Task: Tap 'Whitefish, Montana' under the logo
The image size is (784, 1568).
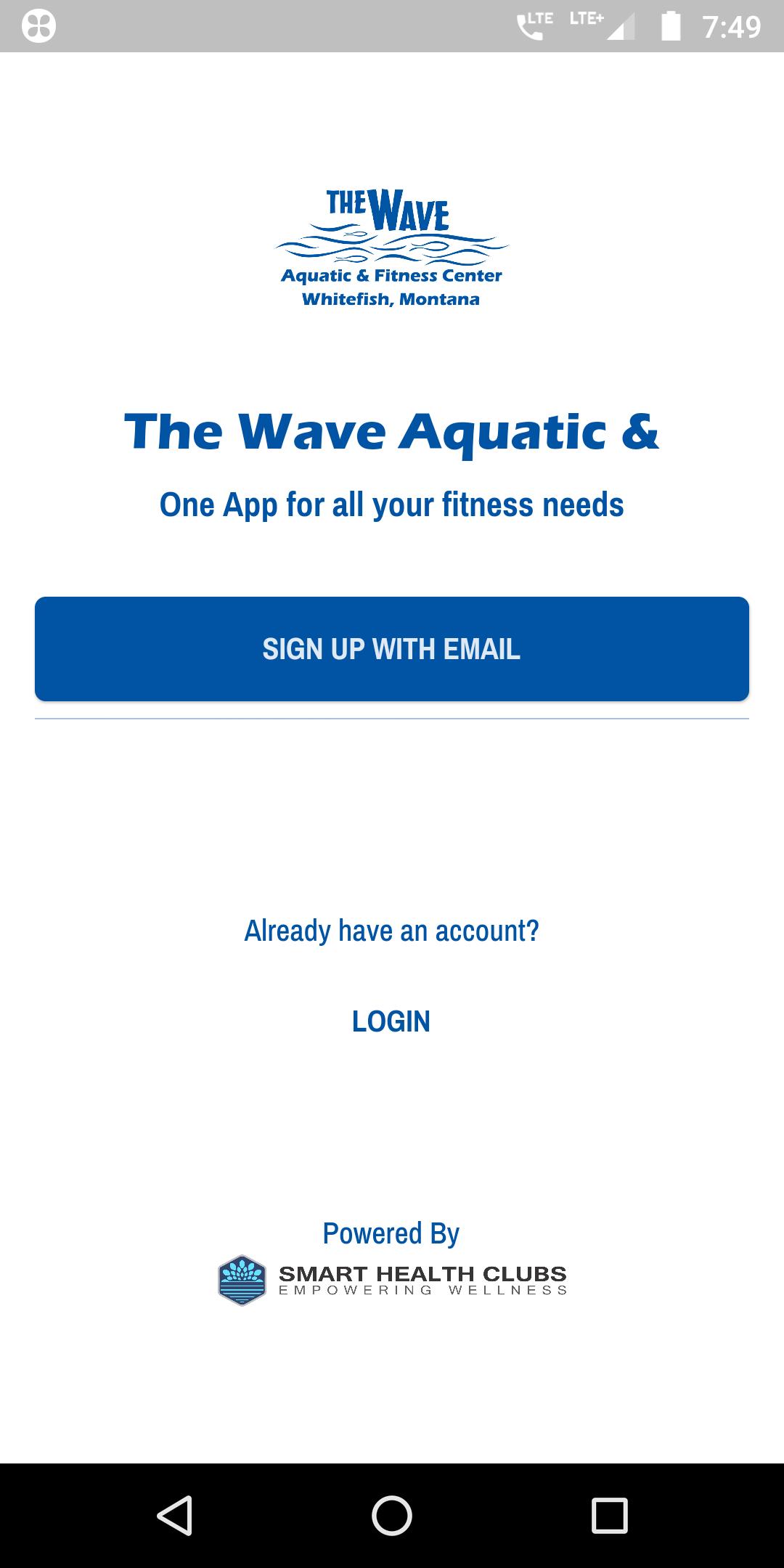Action: coord(392,298)
